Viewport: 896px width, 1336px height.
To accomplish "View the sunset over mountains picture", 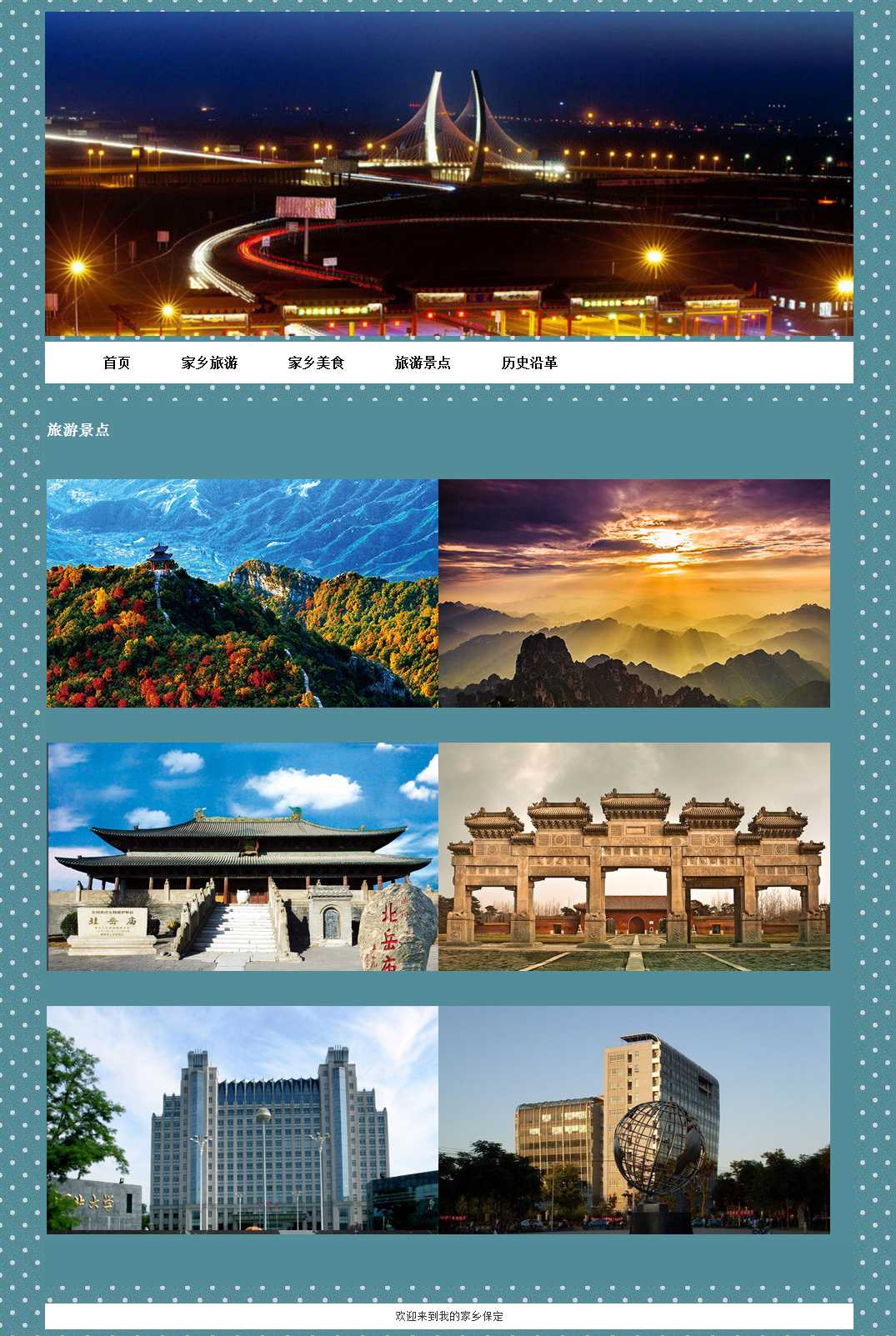I will 634,593.
